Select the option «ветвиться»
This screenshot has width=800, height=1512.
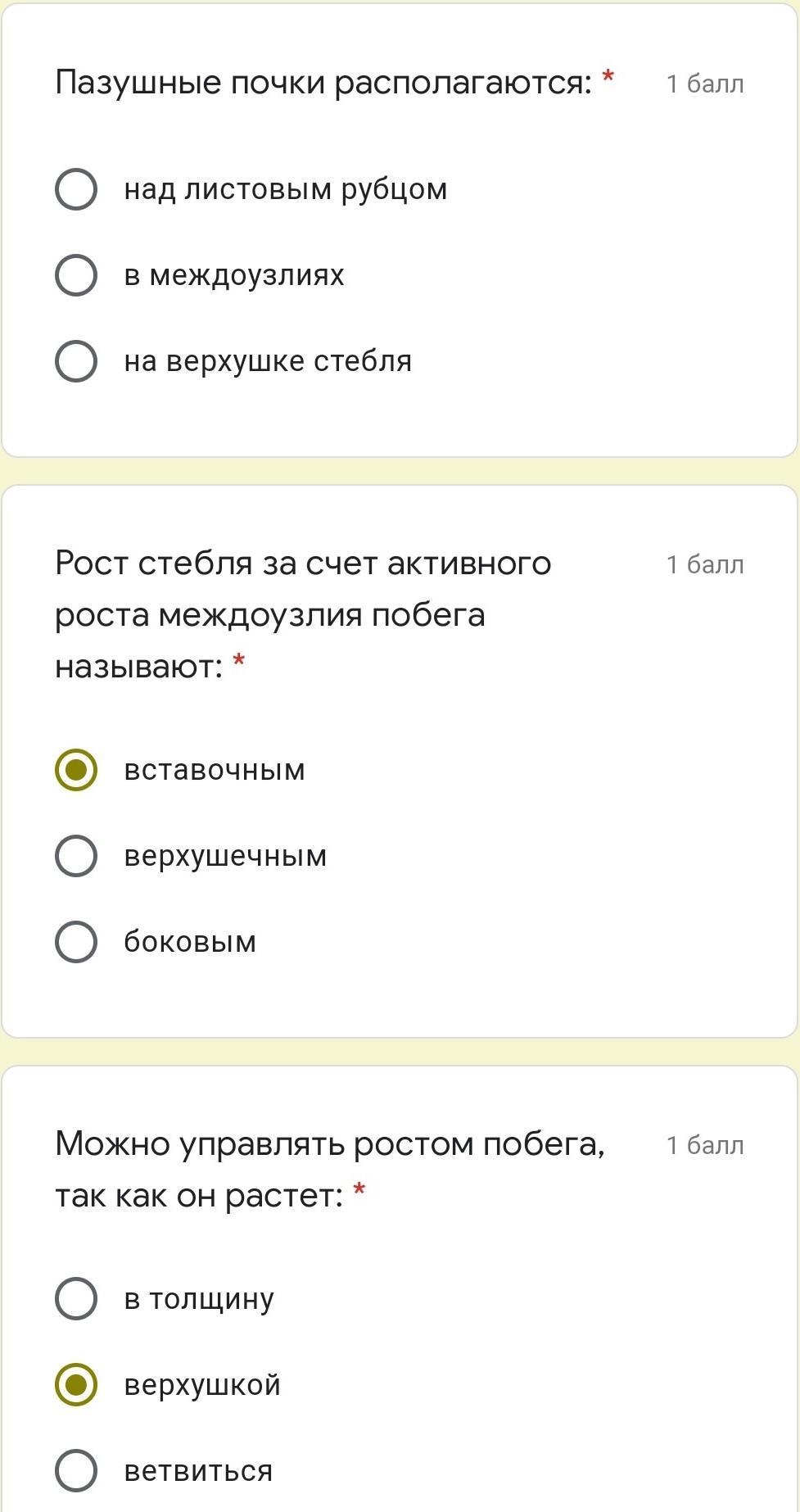click(x=76, y=1471)
